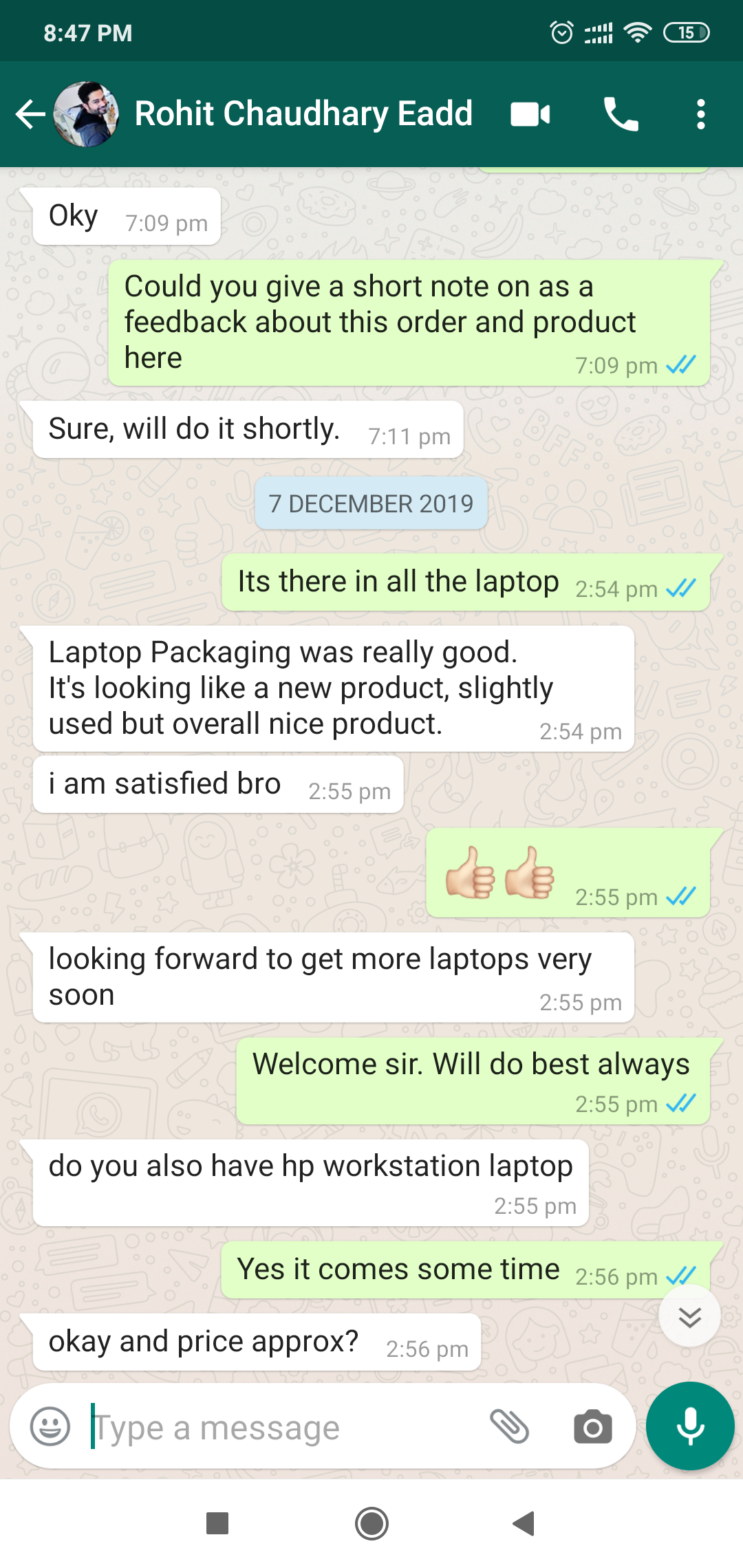Go back to the chats list
The image size is (743, 1568).
coord(30,114)
